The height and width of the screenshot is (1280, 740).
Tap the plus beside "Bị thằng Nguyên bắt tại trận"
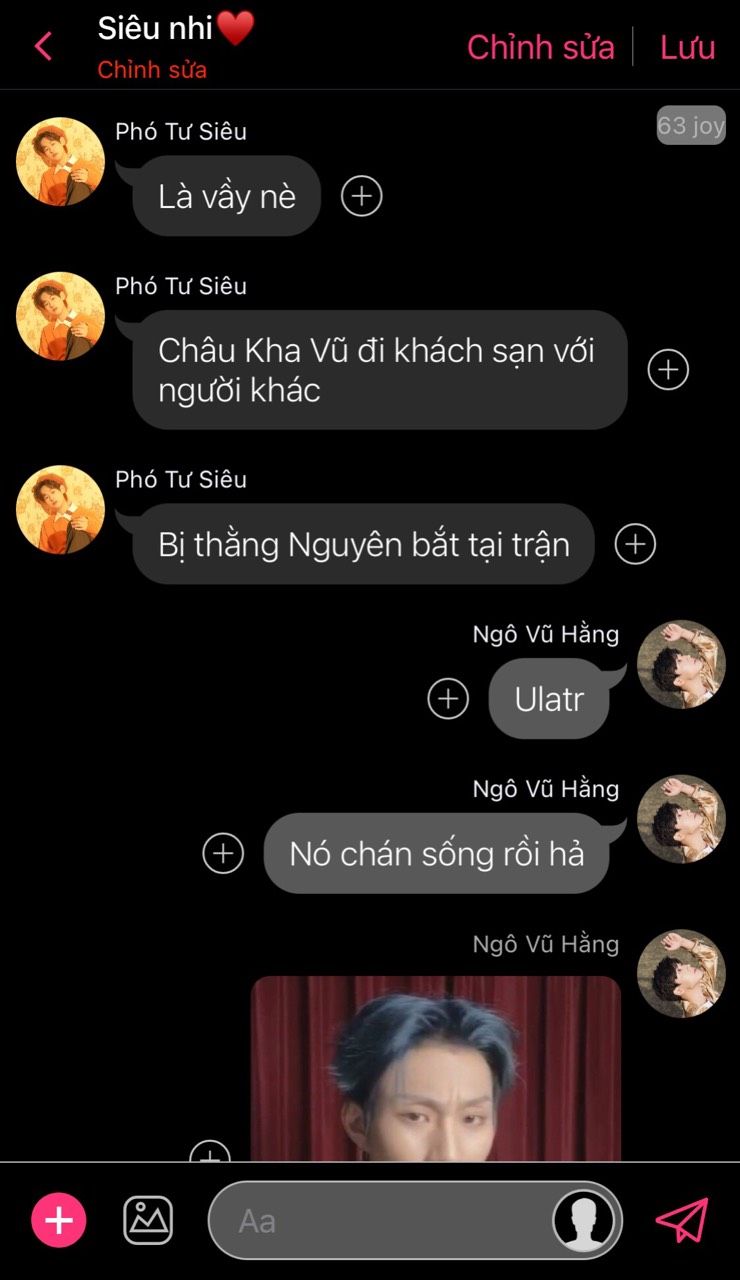click(635, 544)
